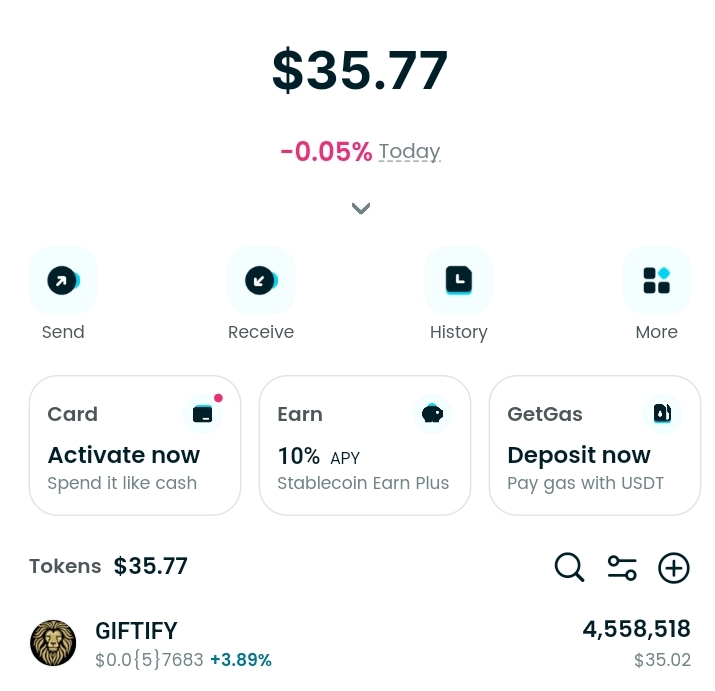View transaction History
Viewport: 715px width, 691px height.
[x=458, y=281]
